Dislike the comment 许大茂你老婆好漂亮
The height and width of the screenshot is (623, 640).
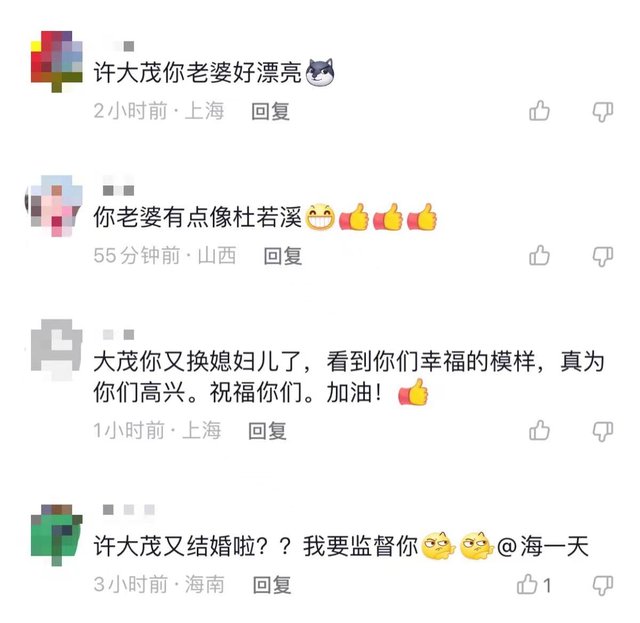coord(602,111)
